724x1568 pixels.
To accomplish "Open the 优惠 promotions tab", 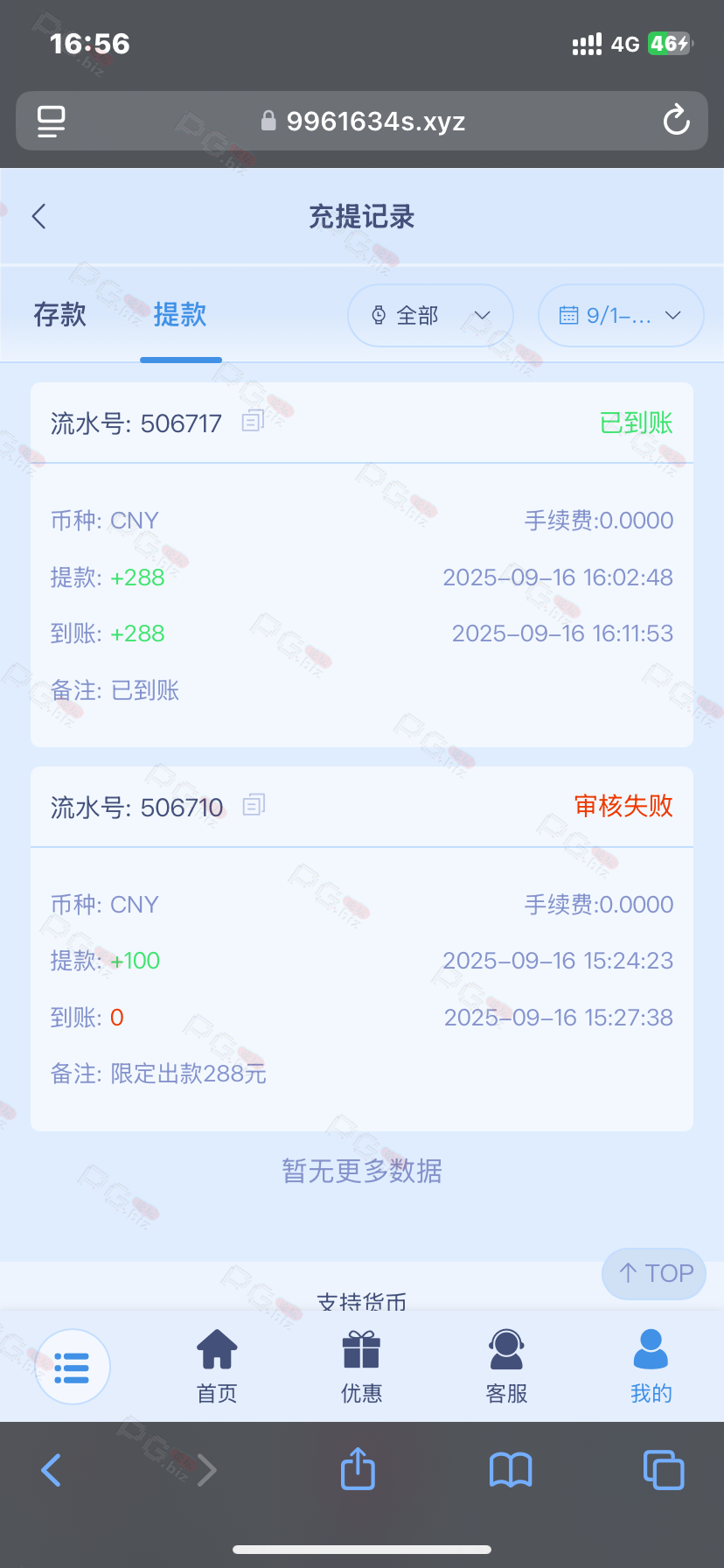I will pyautogui.click(x=361, y=1366).
